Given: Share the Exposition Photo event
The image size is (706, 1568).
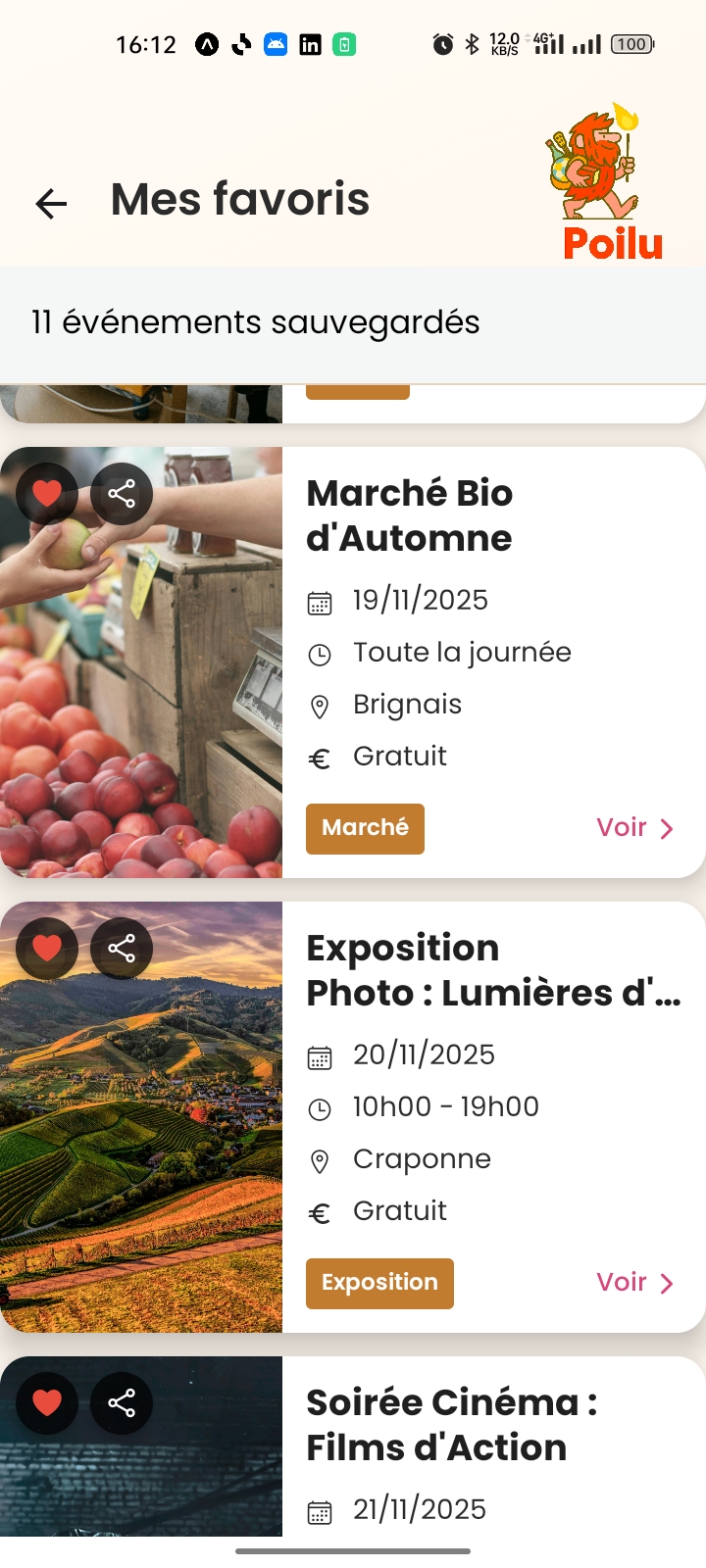Looking at the screenshot, I should pyautogui.click(x=122, y=948).
